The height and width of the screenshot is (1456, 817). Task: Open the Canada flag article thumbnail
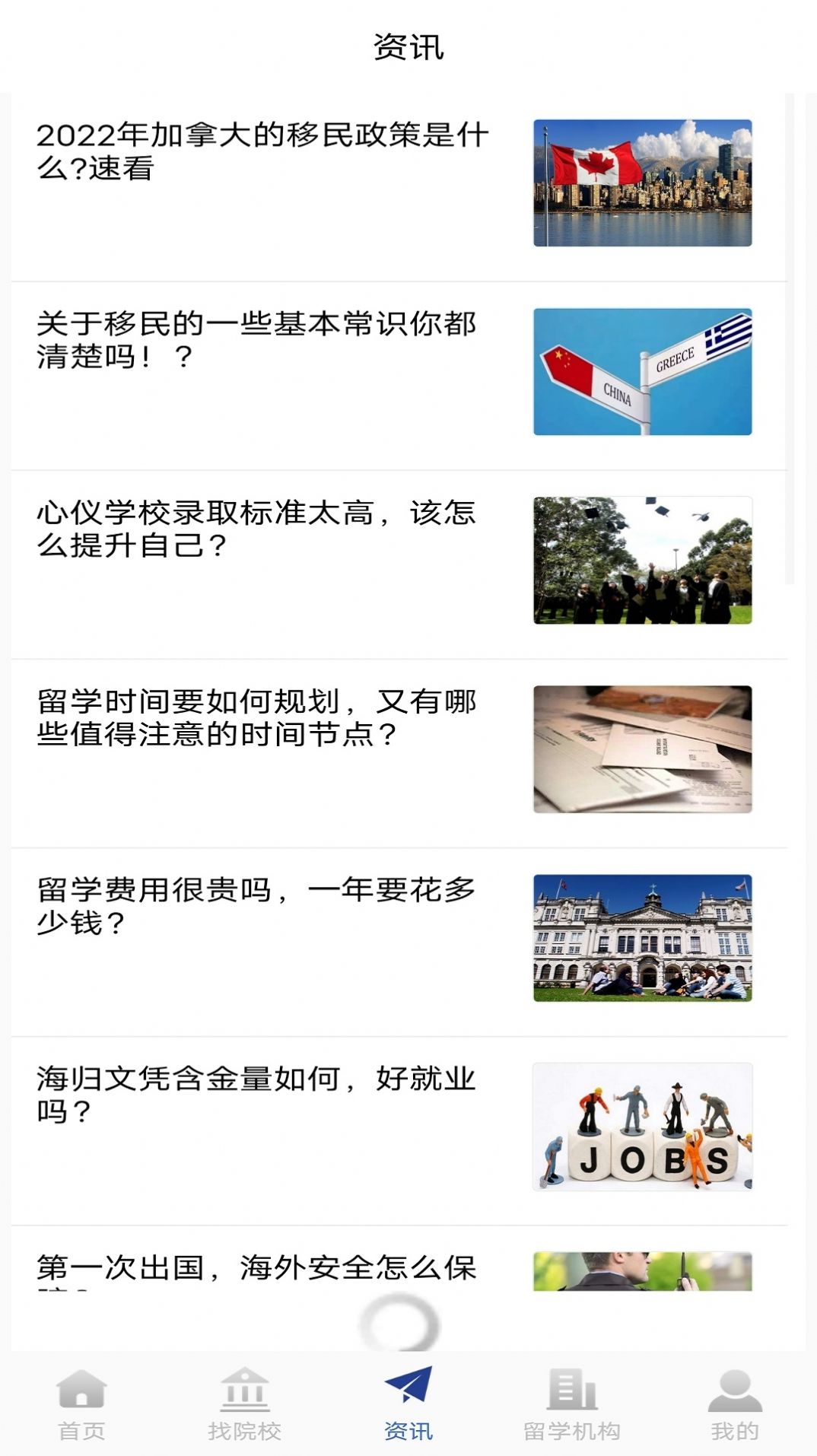[643, 183]
